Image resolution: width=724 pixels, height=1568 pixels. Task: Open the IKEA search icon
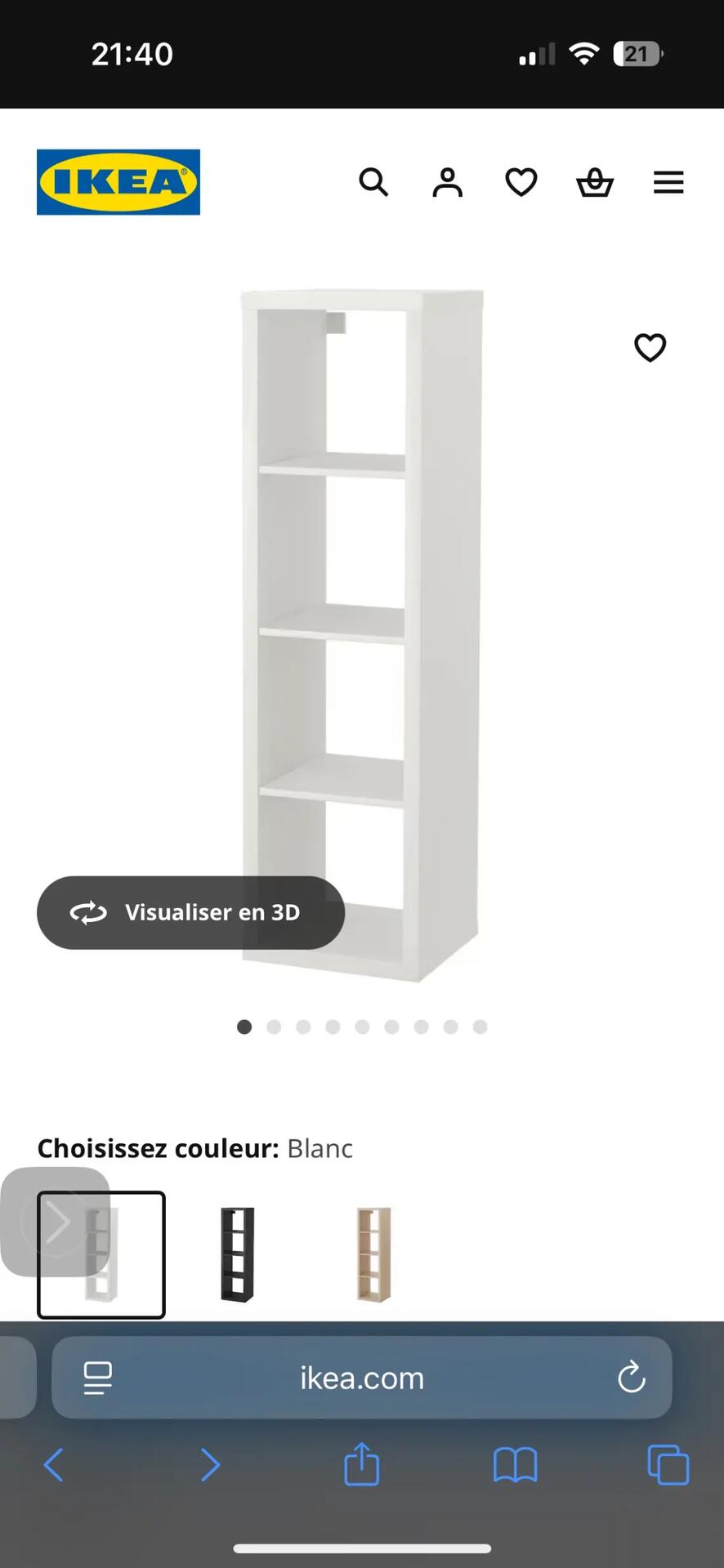373,182
